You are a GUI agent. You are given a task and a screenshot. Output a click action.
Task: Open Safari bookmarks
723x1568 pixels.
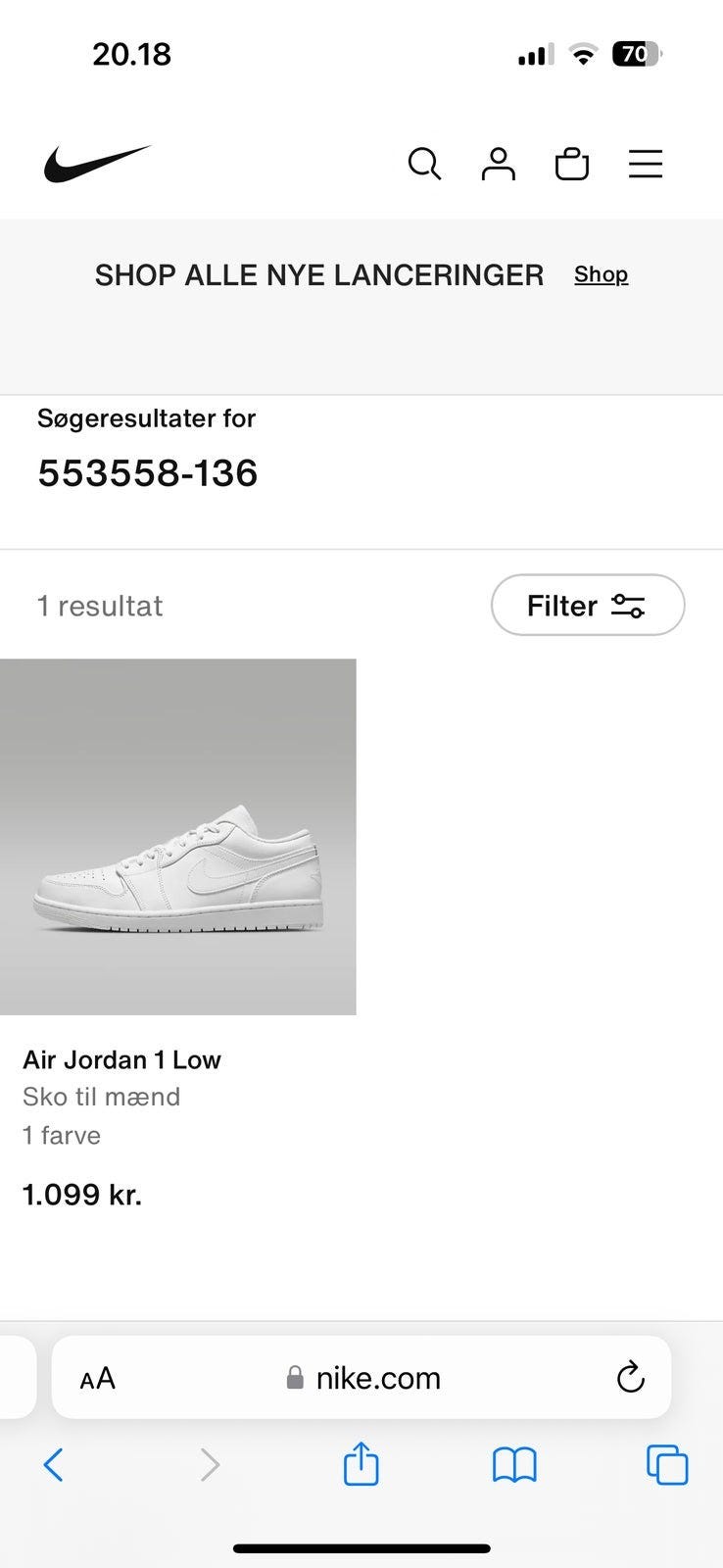click(x=514, y=1465)
